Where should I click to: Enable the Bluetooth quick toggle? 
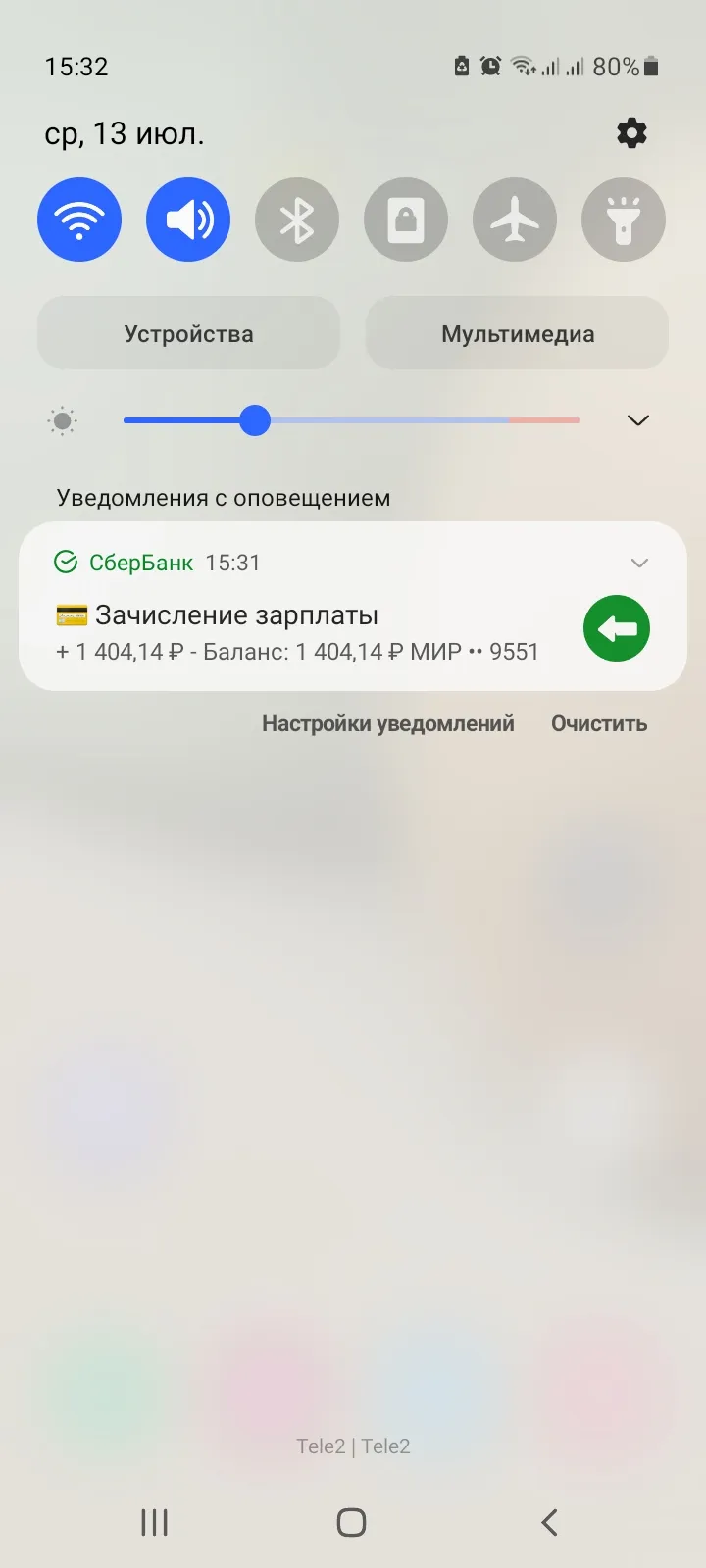tap(297, 220)
